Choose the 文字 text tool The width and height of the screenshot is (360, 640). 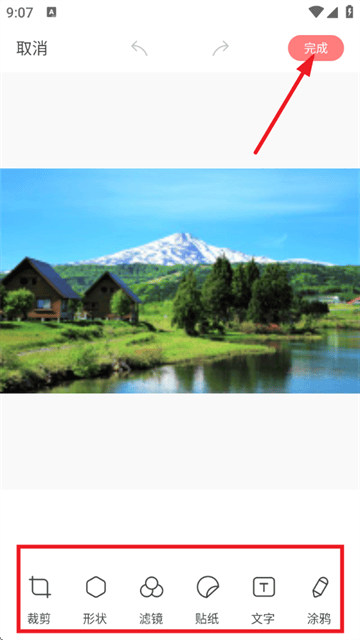pos(263,600)
